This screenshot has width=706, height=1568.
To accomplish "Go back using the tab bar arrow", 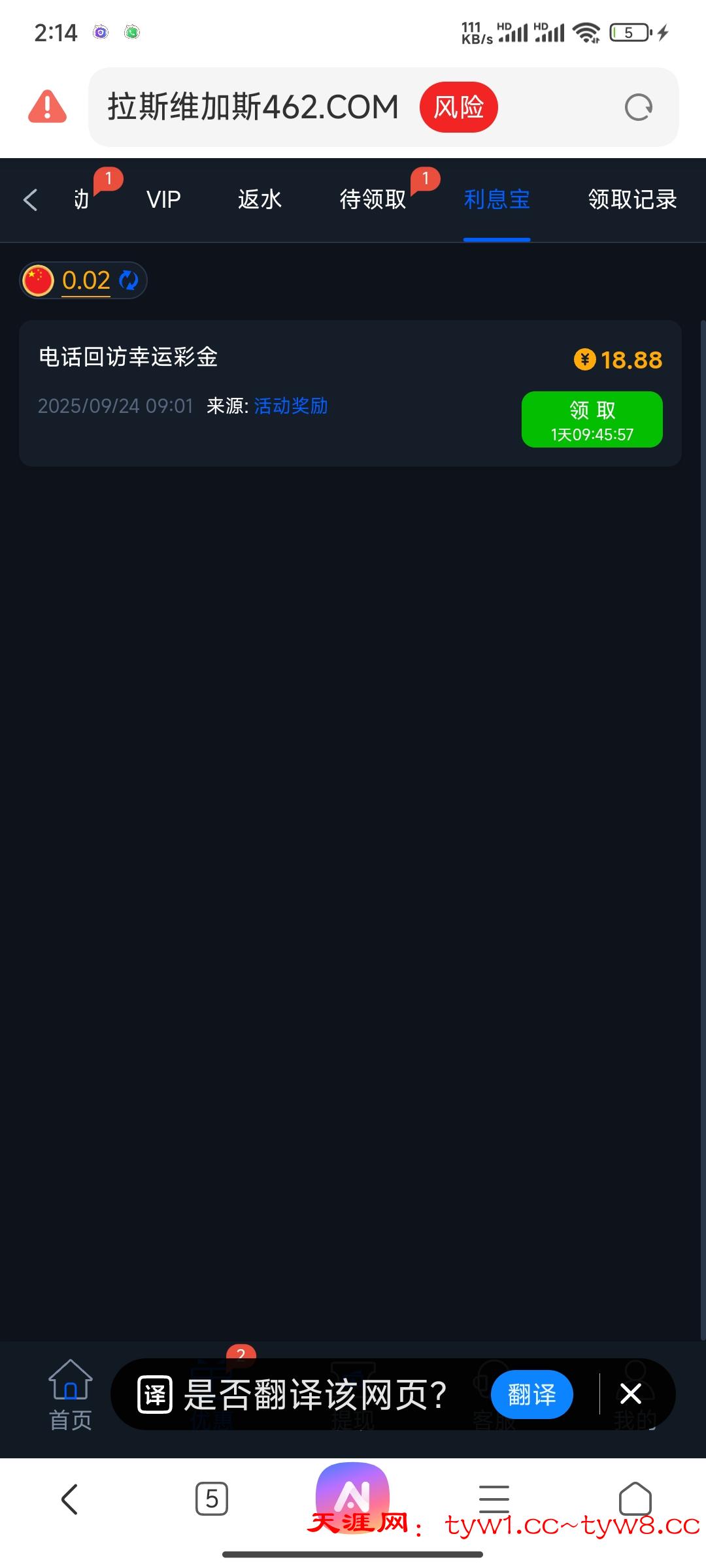I will coord(31,200).
